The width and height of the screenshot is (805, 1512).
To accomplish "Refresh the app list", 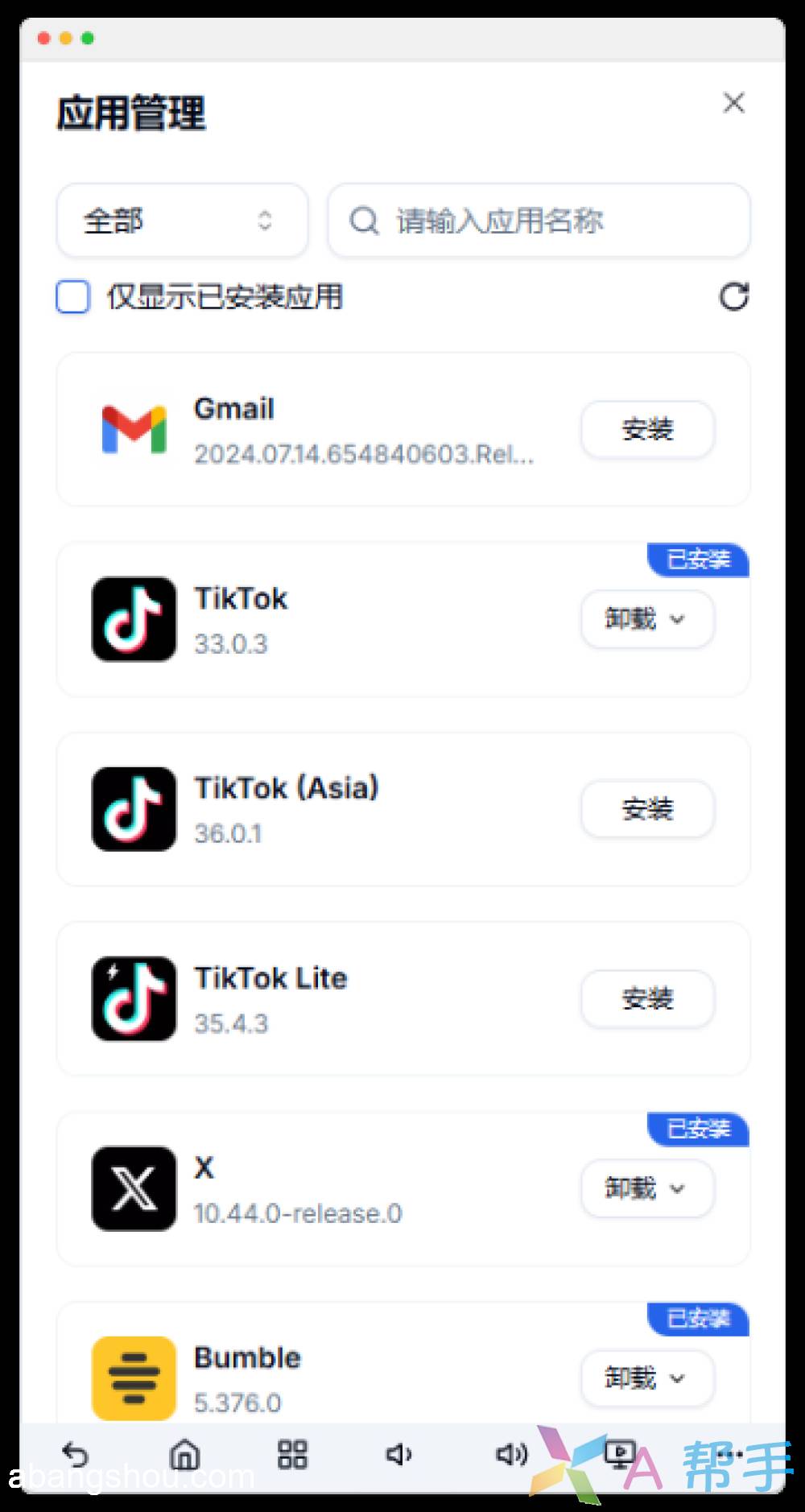I will pyautogui.click(x=733, y=297).
